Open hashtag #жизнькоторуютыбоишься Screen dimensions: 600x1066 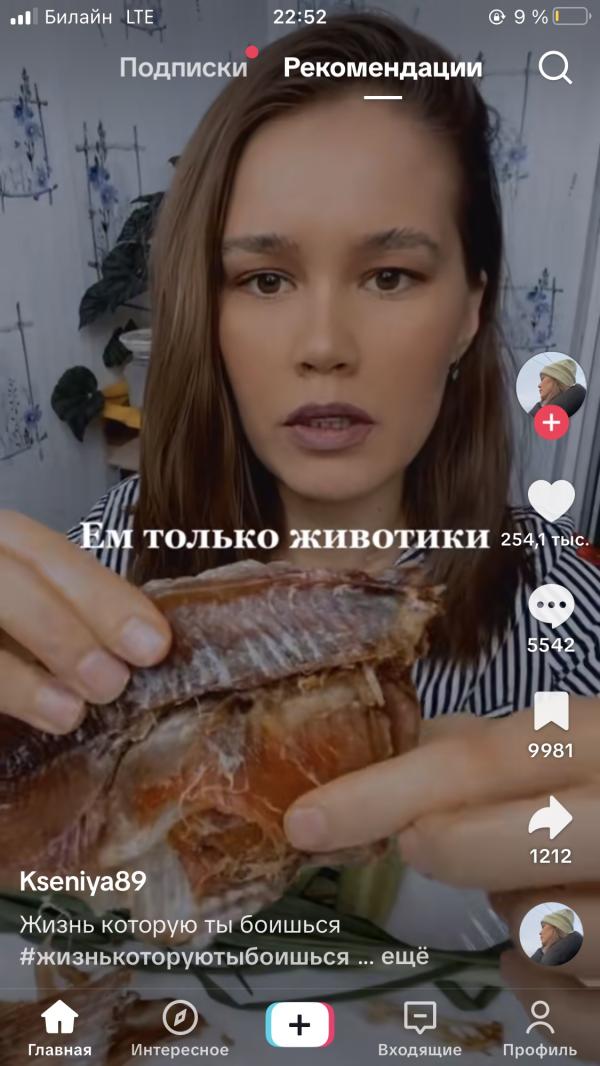[x=185, y=957]
